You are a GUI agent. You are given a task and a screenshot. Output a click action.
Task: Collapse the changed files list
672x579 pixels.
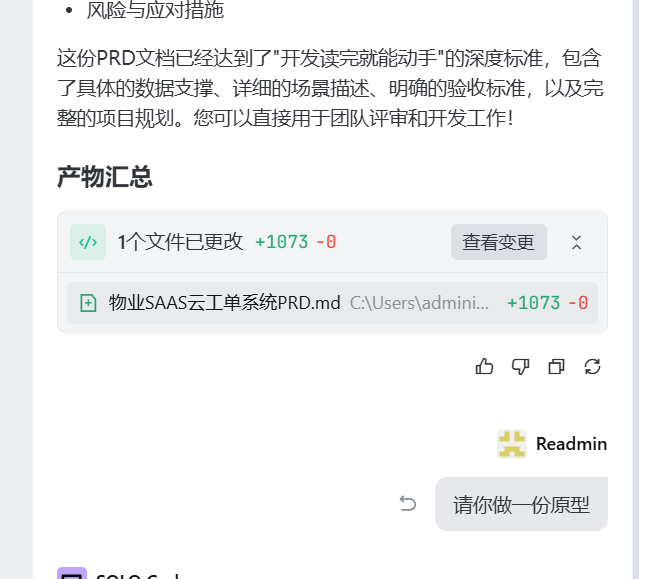pos(576,242)
